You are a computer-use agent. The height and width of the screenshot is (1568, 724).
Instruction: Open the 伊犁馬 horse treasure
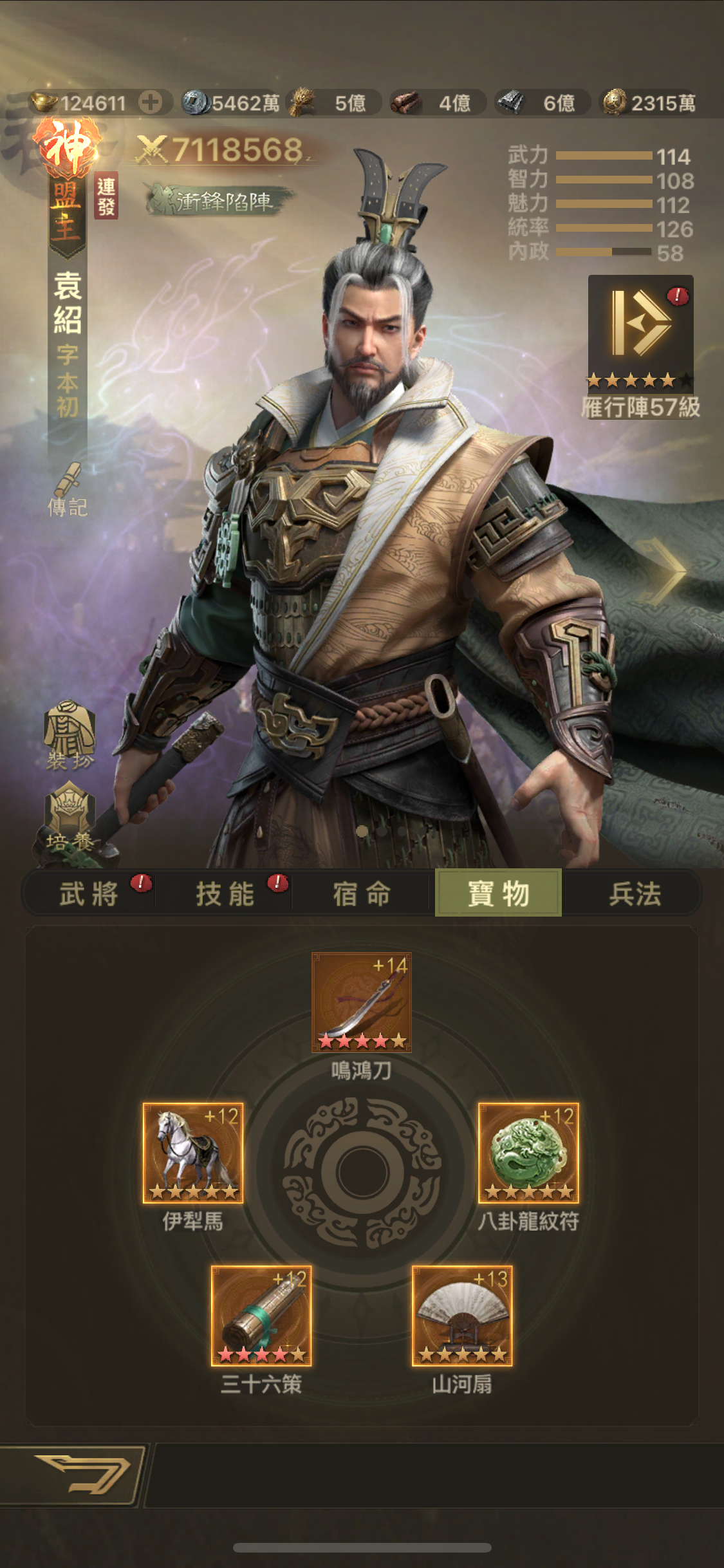click(193, 1153)
